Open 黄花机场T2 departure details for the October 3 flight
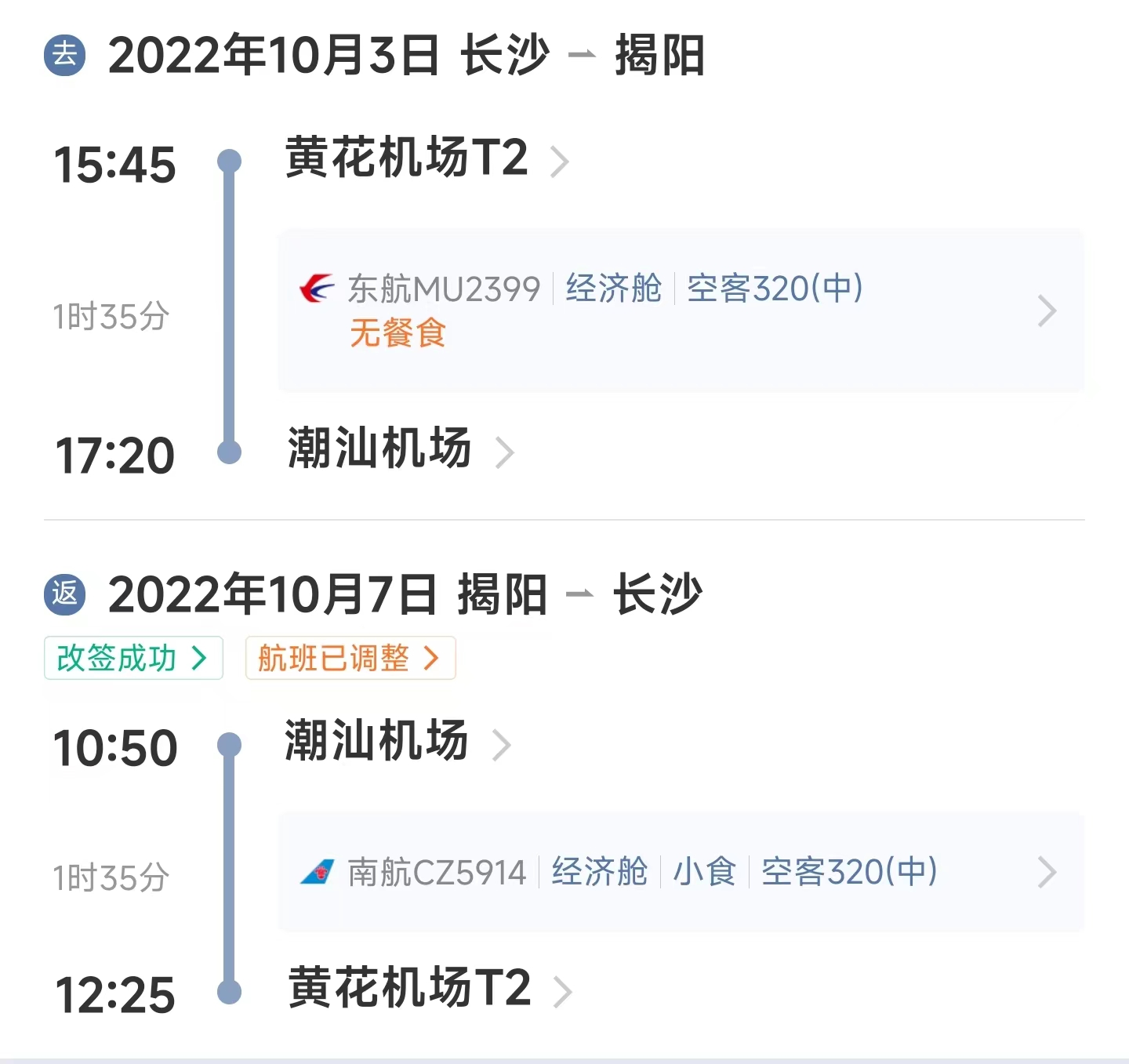The width and height of the screenshot is (1129, 1064). (x=426, y=159)
